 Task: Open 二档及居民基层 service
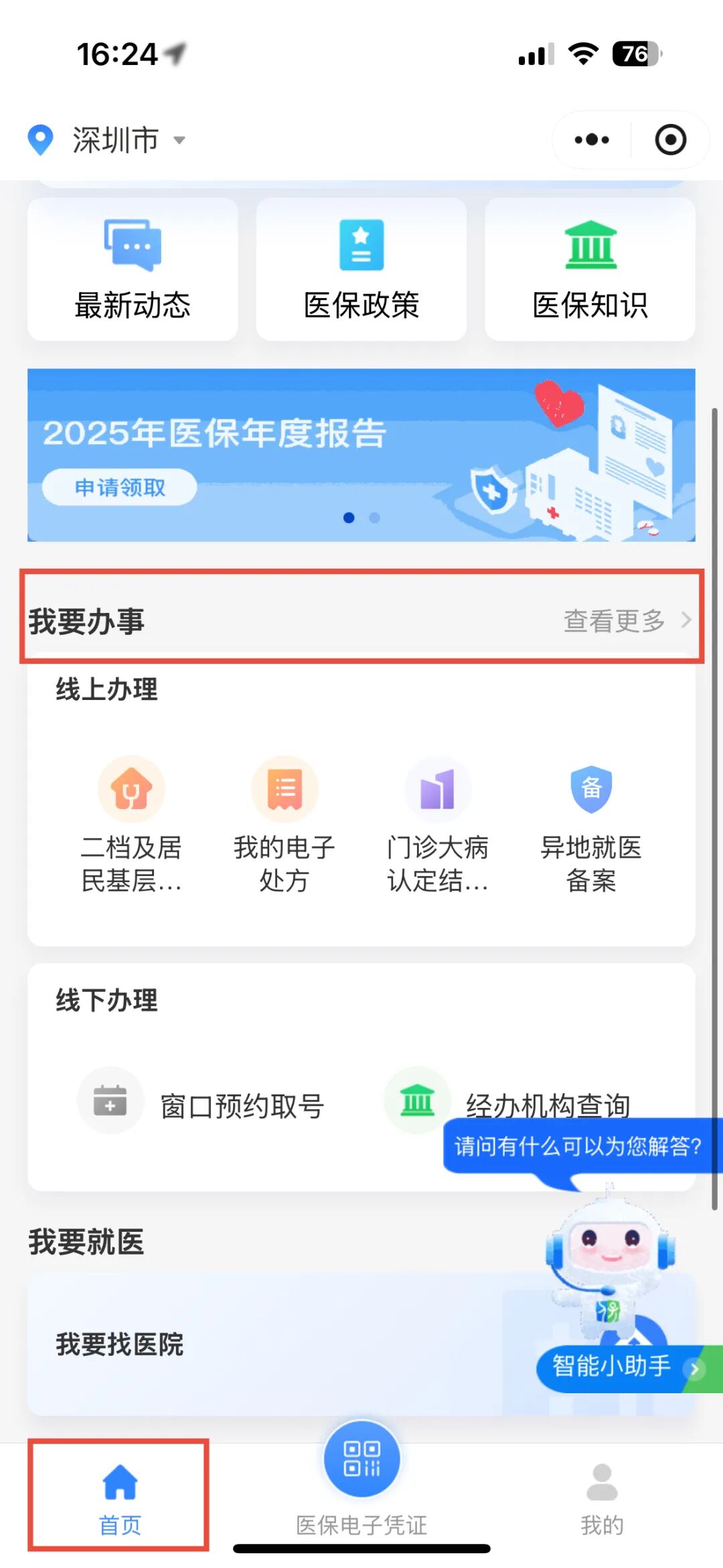point(131,825)
